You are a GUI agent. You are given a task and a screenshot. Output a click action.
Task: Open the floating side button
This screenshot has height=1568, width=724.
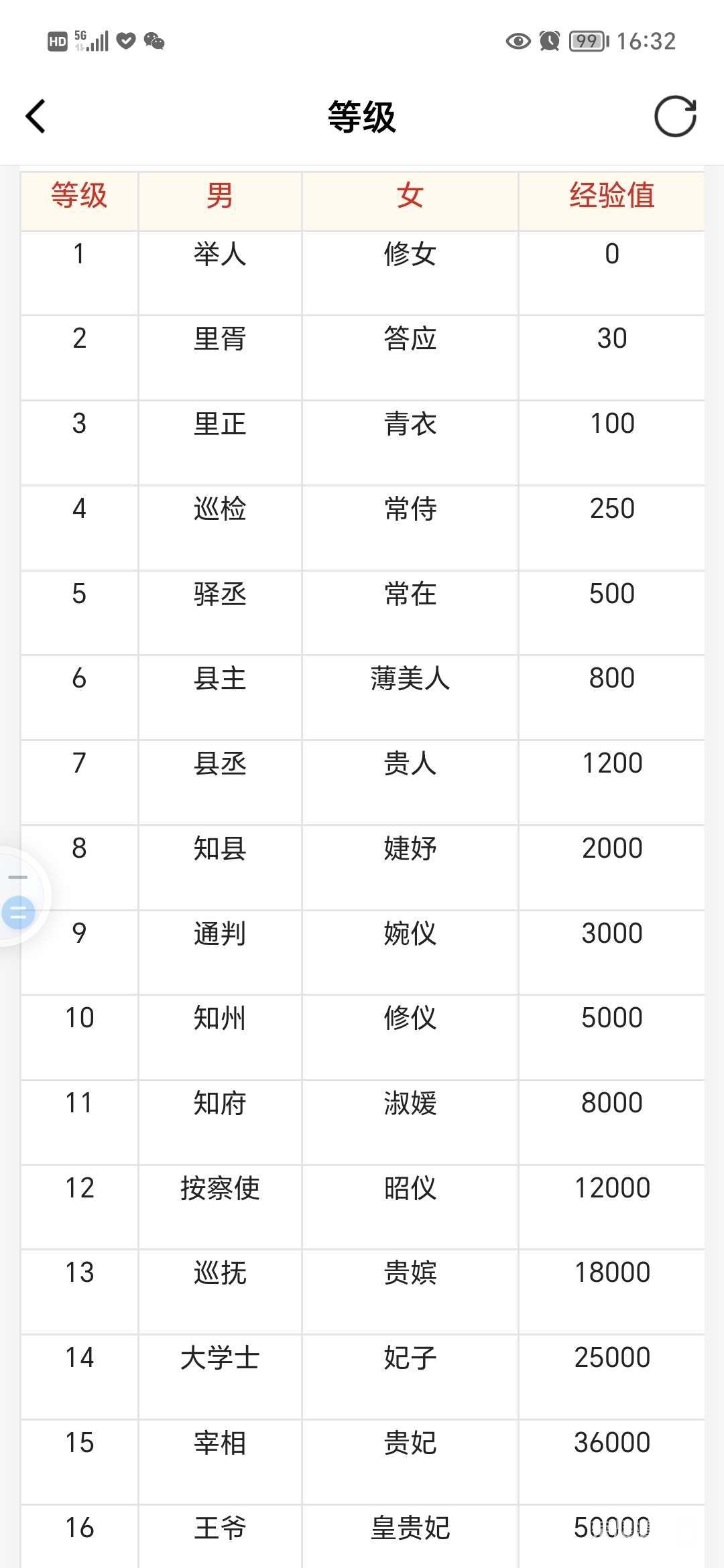(x=19, y=911)
